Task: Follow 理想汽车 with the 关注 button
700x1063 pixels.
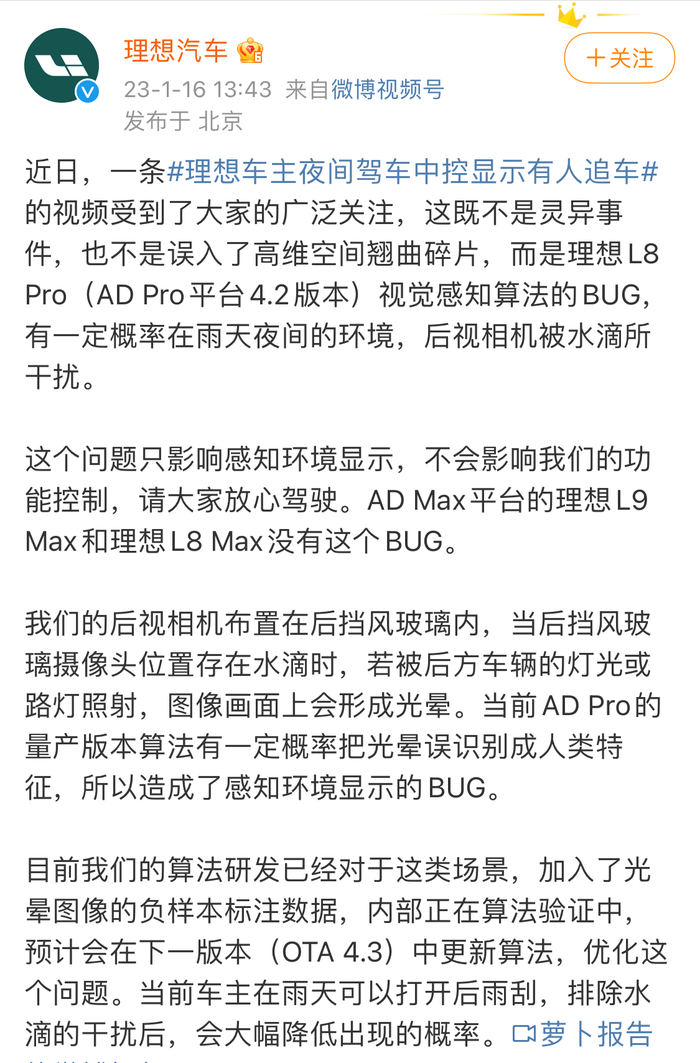Action: pos(619,58)
